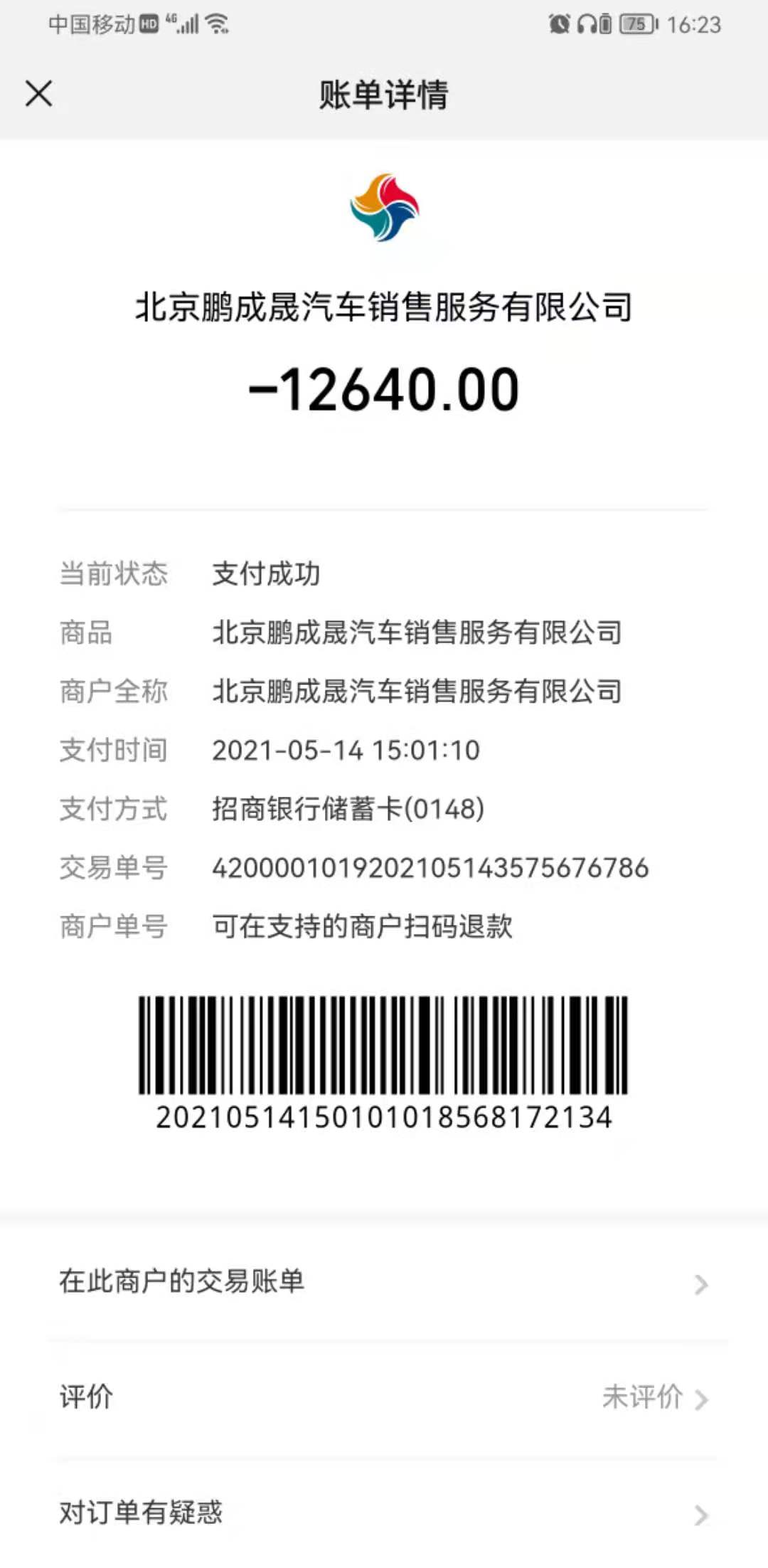Close the bill details page
This screenshot has width=768, height=1568.
pos(39,93)
